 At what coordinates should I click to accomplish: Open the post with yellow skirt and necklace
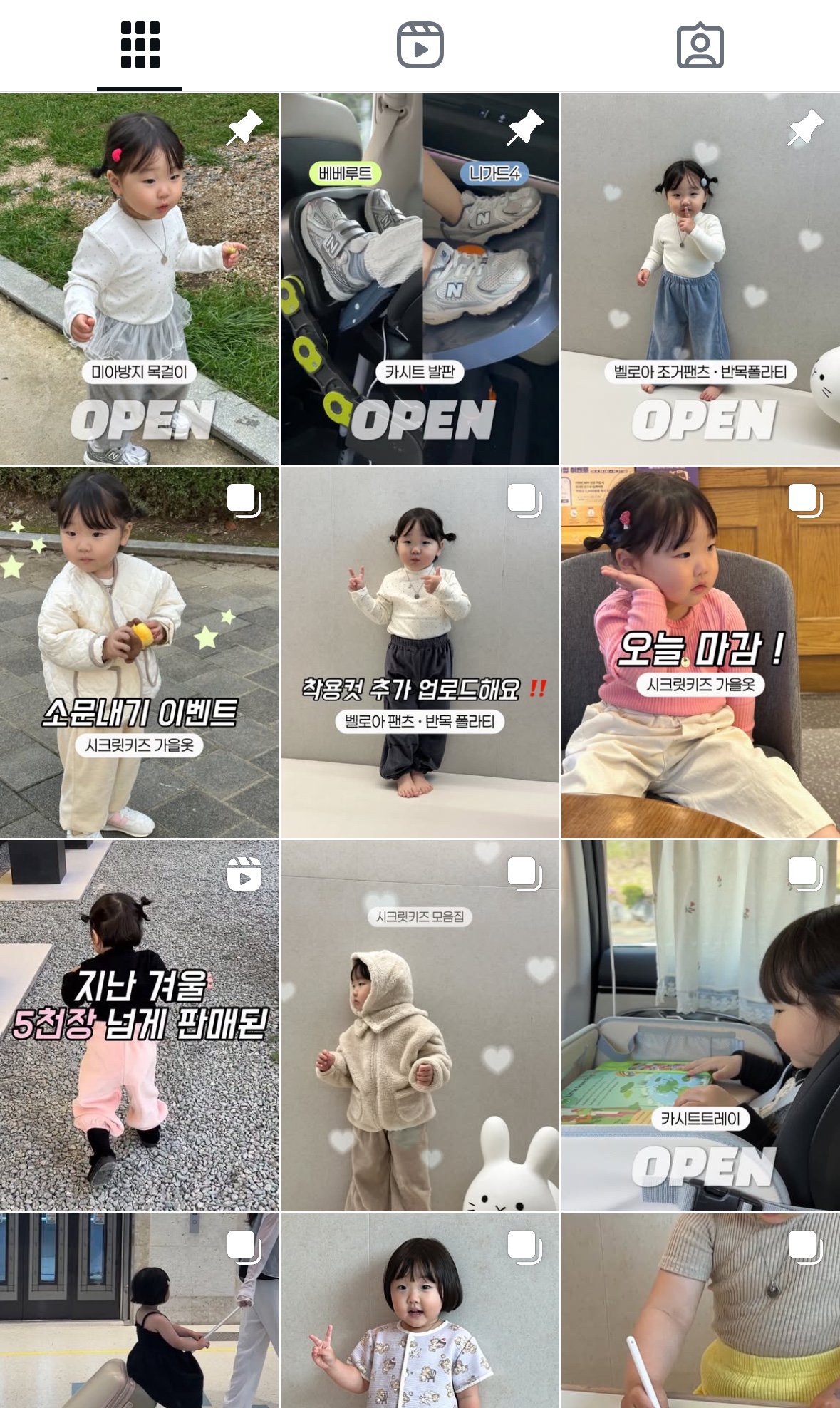pos(700,1311)
